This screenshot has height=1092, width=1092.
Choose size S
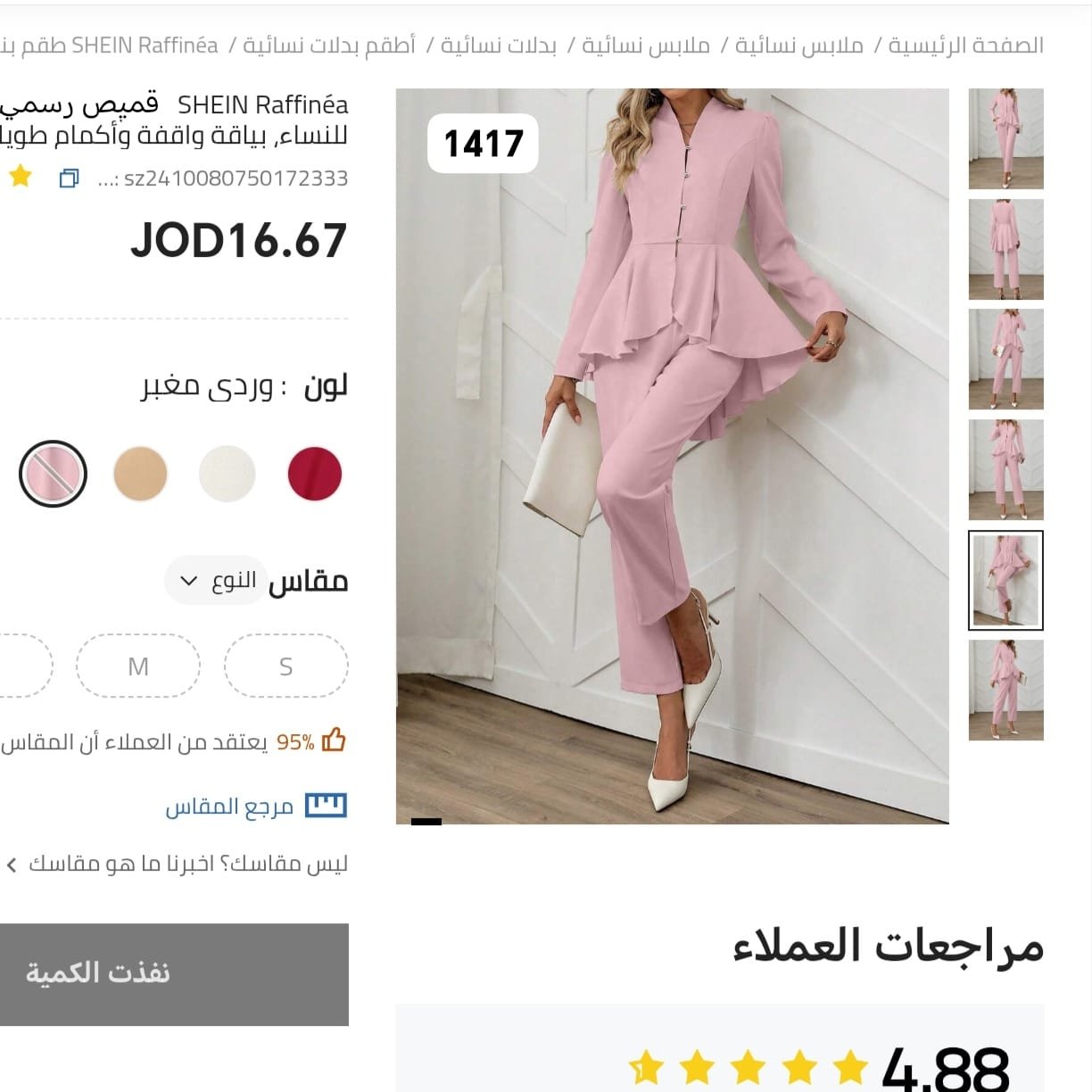[285, 666]
